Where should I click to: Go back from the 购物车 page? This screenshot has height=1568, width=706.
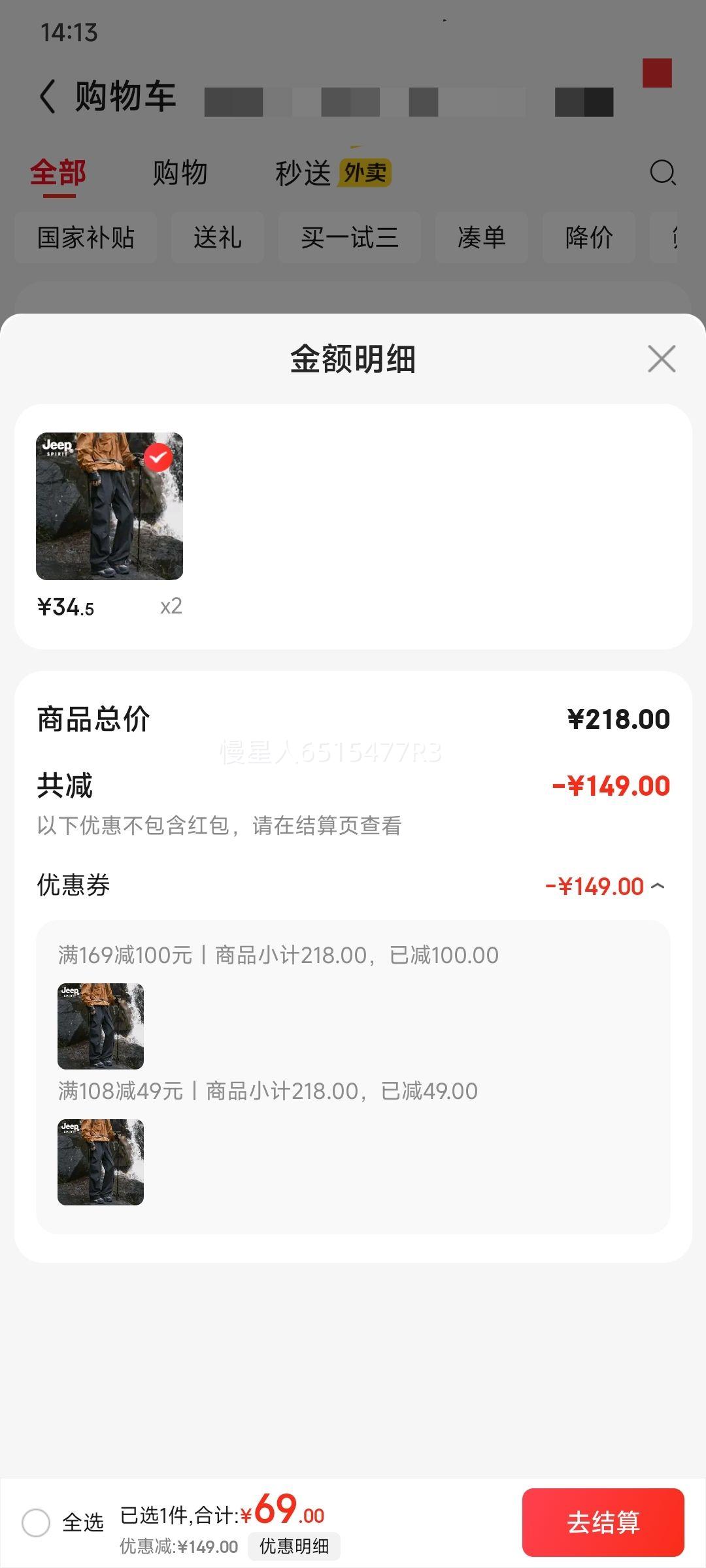pyautogui.click(x=48, y=97)
